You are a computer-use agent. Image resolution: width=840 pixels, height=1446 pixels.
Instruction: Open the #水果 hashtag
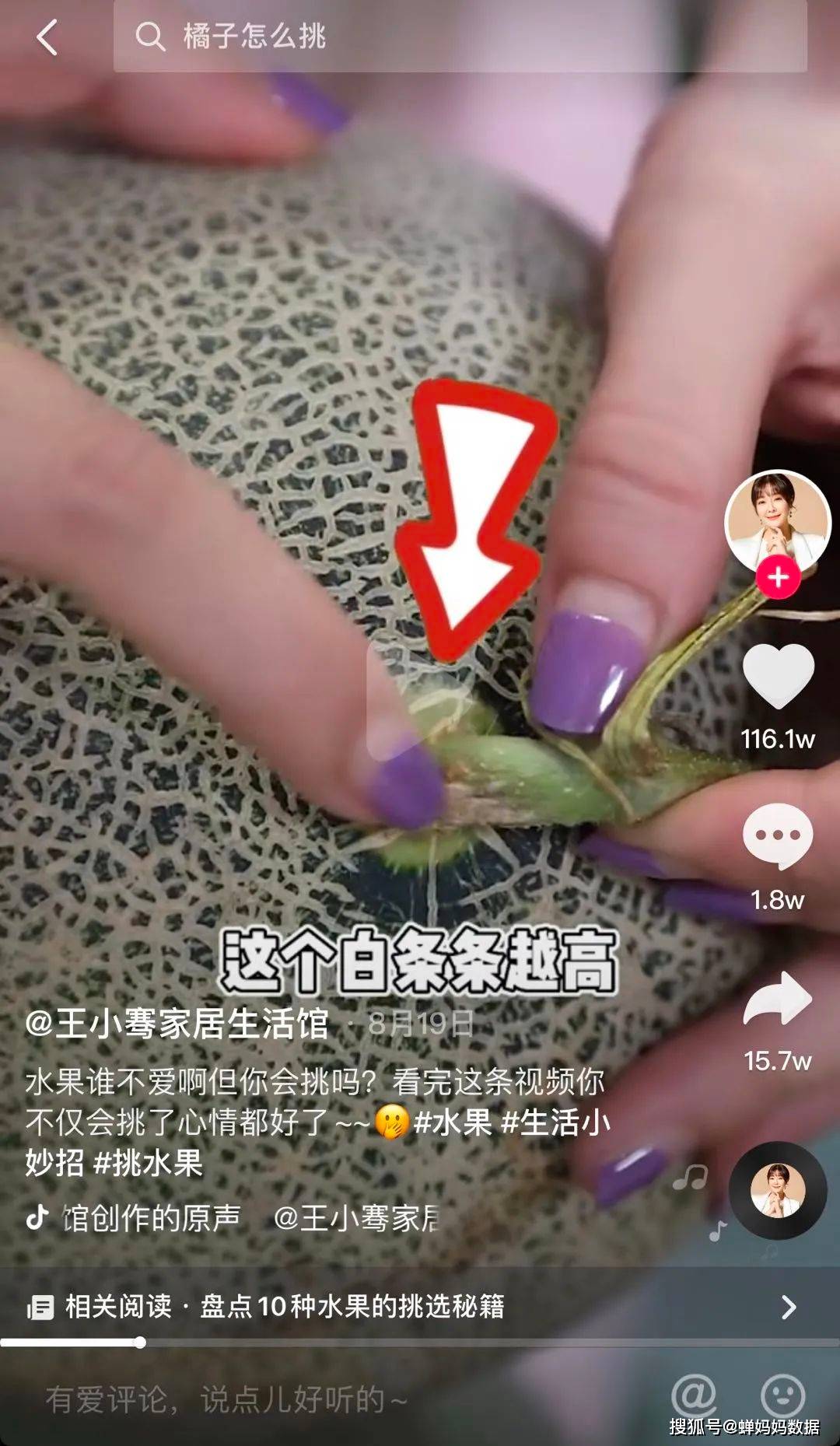453,1122
